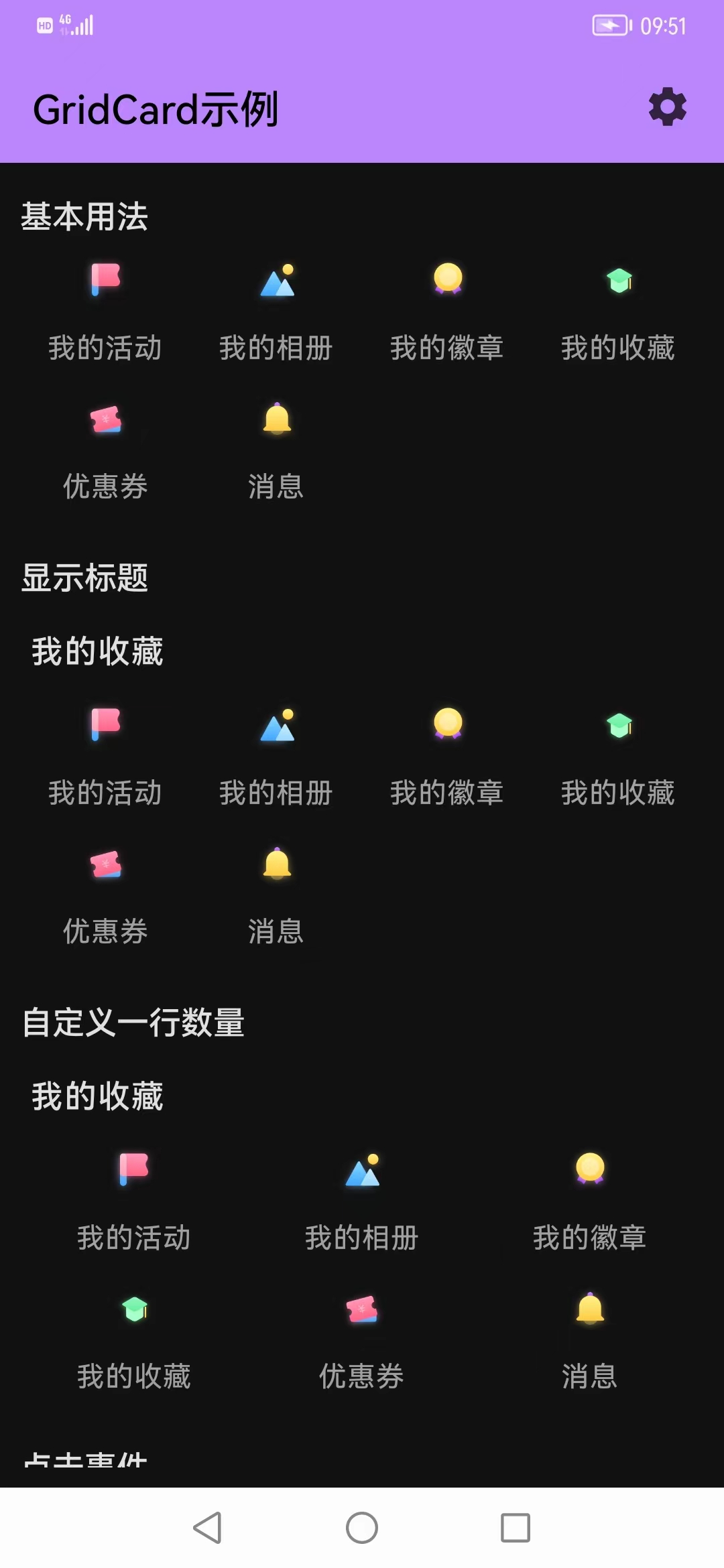The image size is (724, 1568).
Task: Go back using the system back button
Action: tap(208, 1528)
